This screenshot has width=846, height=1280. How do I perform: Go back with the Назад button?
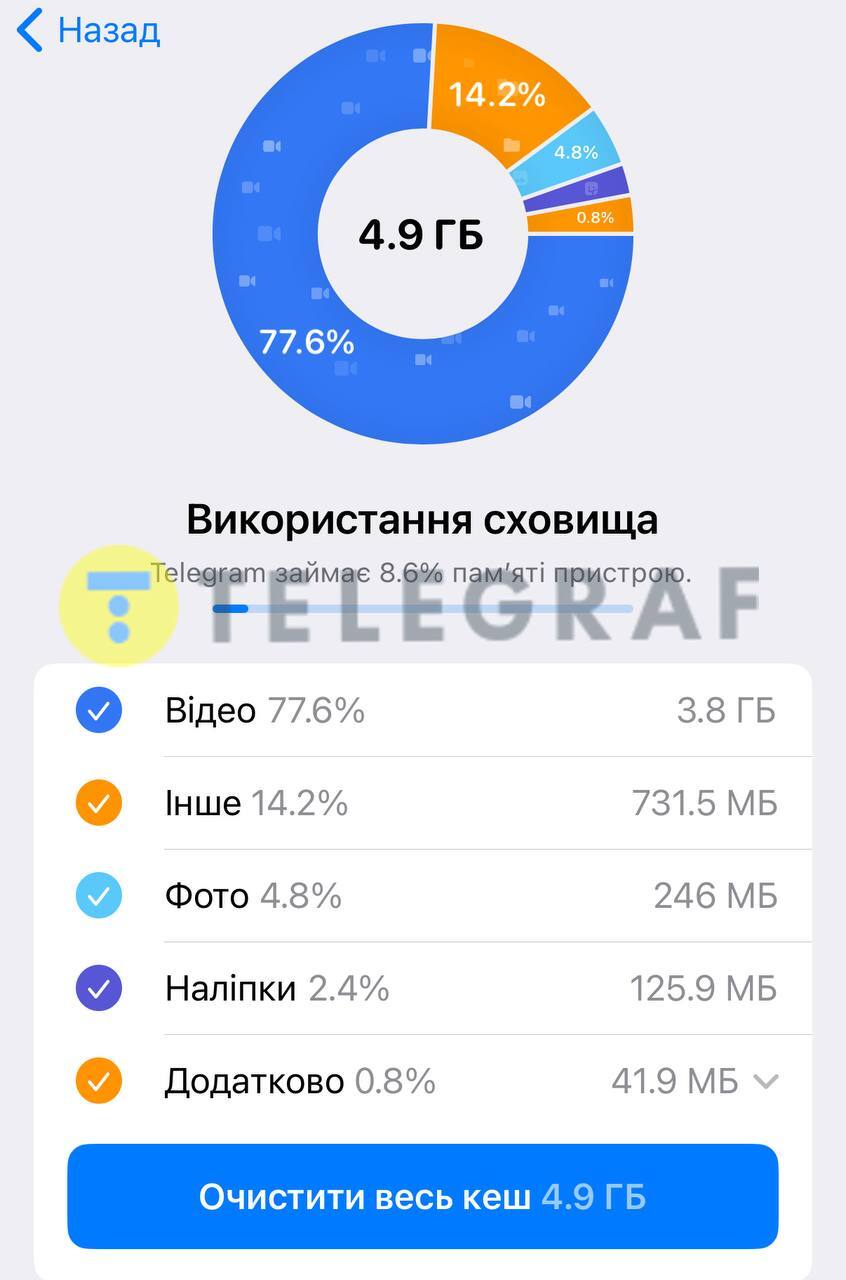point(88,30)
